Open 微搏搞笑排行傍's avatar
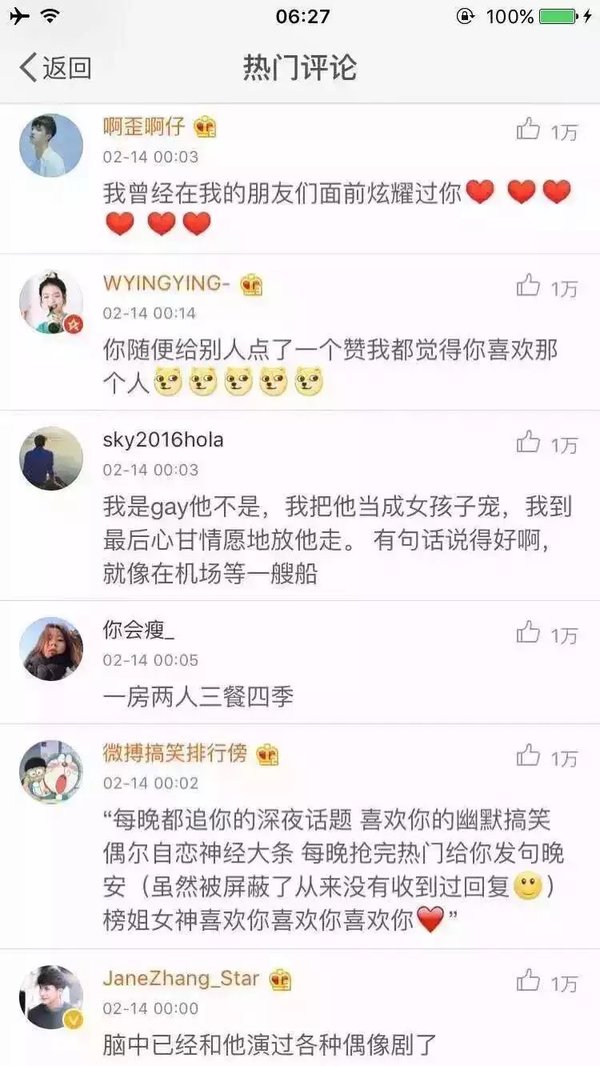This screenshot has width=600, height=1066. [51, 772]
